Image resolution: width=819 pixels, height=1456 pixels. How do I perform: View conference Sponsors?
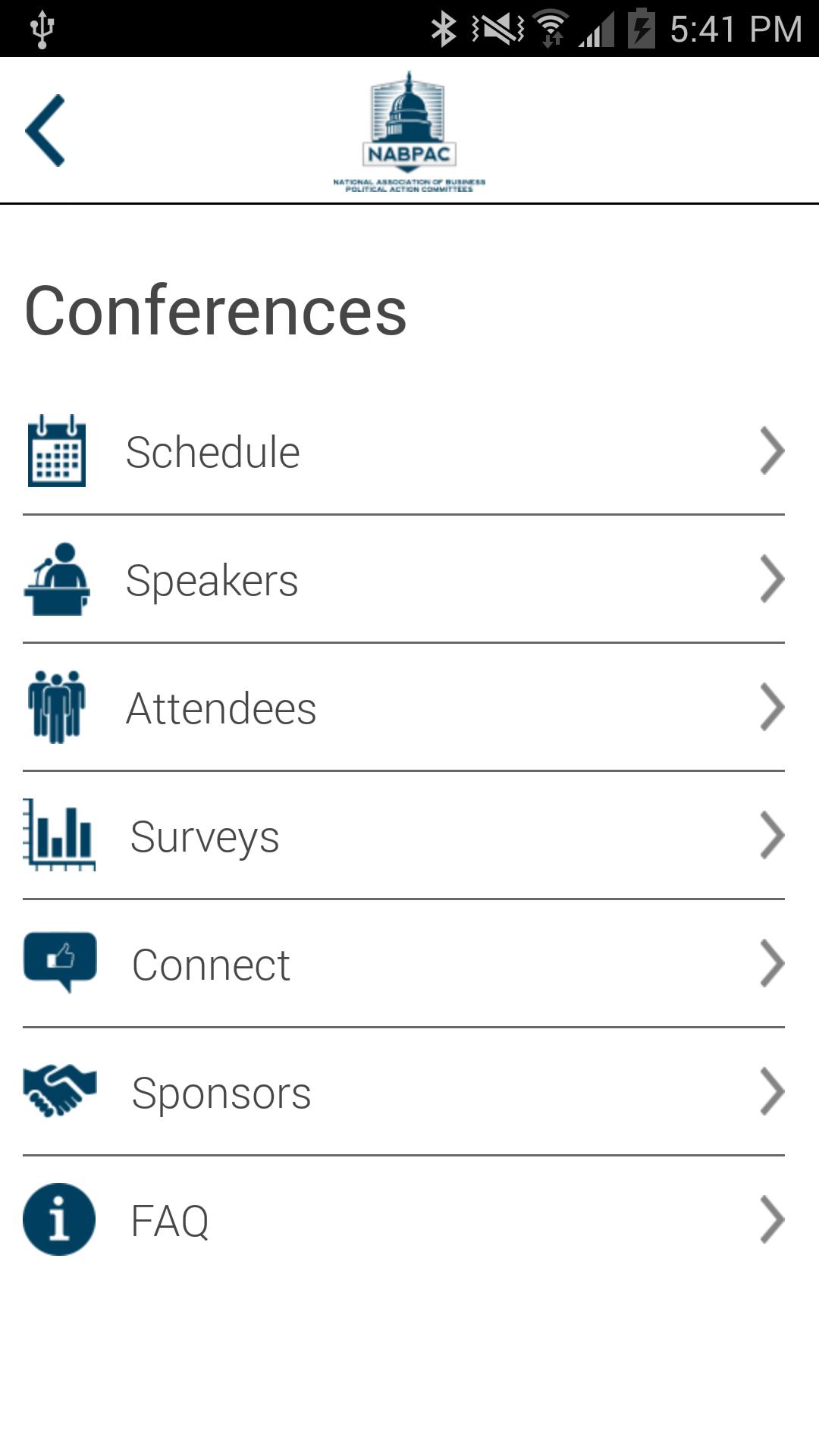403,1092
